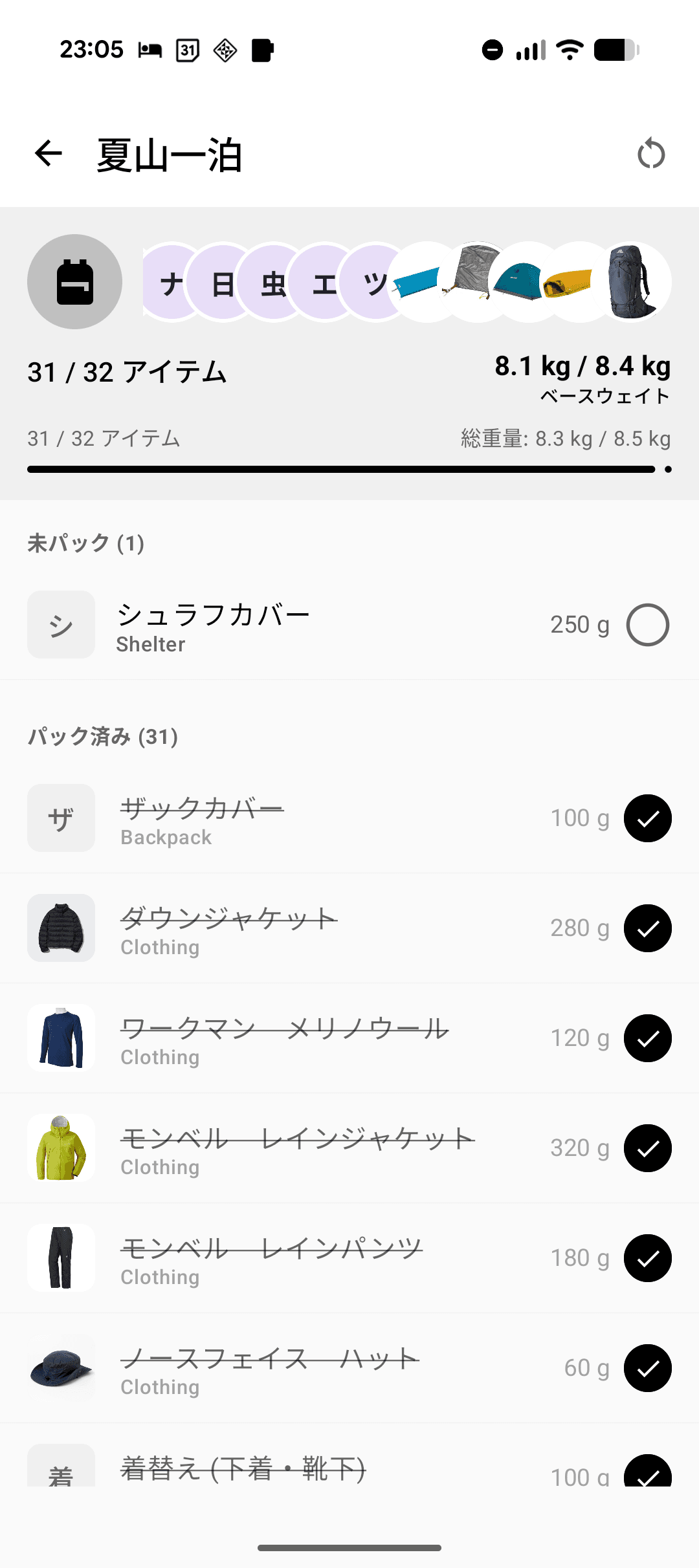
Task: Uncheck ザックカバー from the packed list
Action: point(648,818)
